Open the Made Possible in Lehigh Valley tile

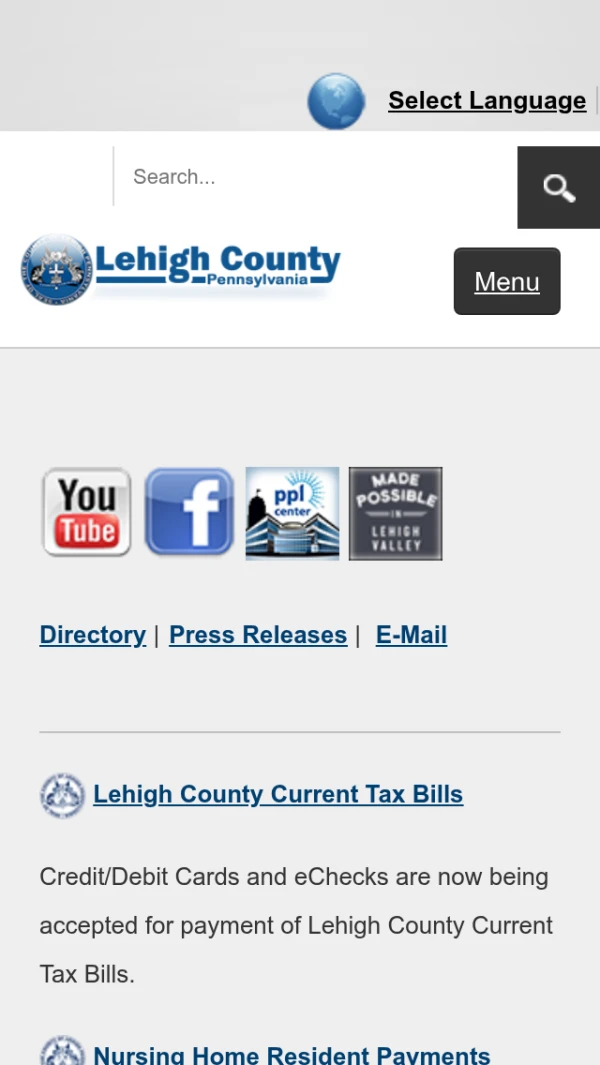pos(395,513)
